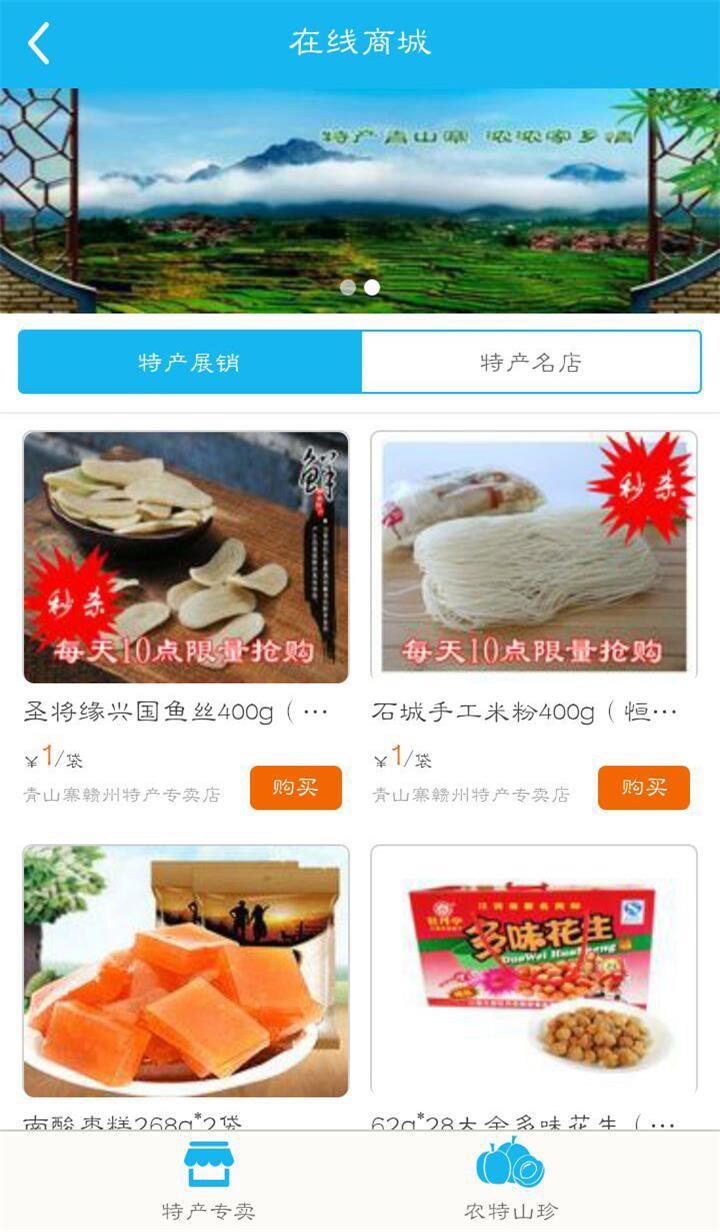Switch to the 特产展销 tab
720x1232 pixels.
click(189, 362)
